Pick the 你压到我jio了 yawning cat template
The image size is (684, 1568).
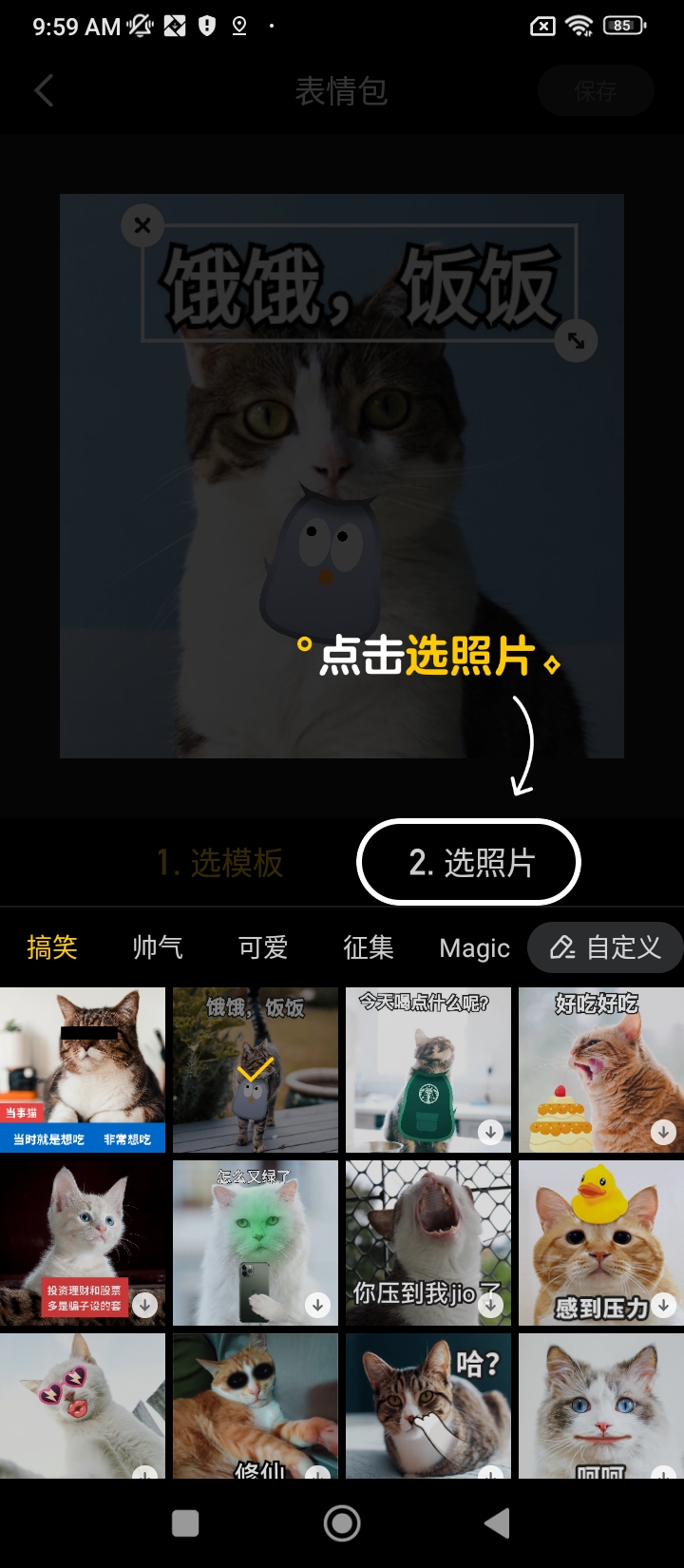tap(428, 1243)
